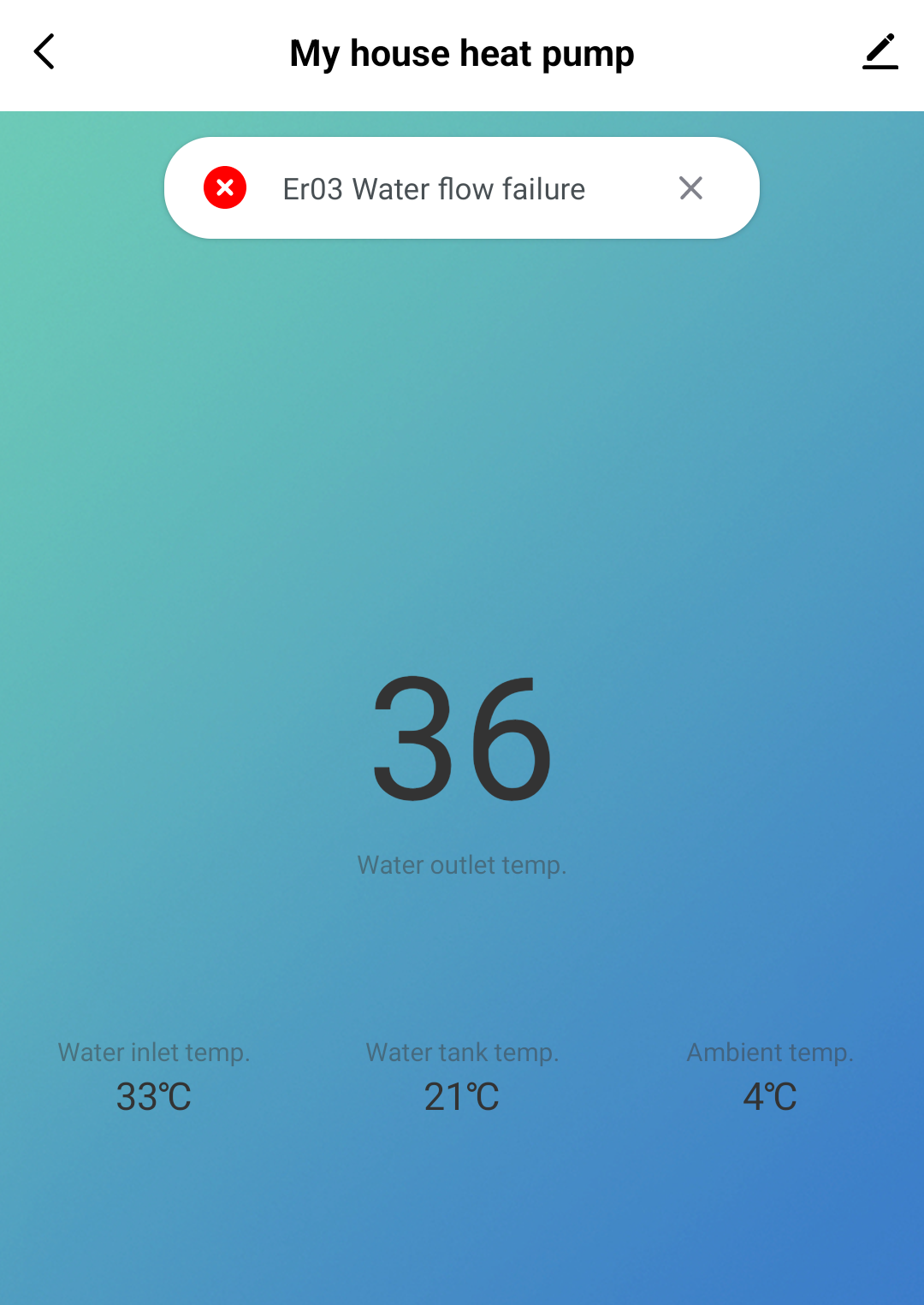This screenshot has width=924, height=1305.
Task: Dismiss the Er03 Water flow failure alert
Action: [x=690, y=188]
